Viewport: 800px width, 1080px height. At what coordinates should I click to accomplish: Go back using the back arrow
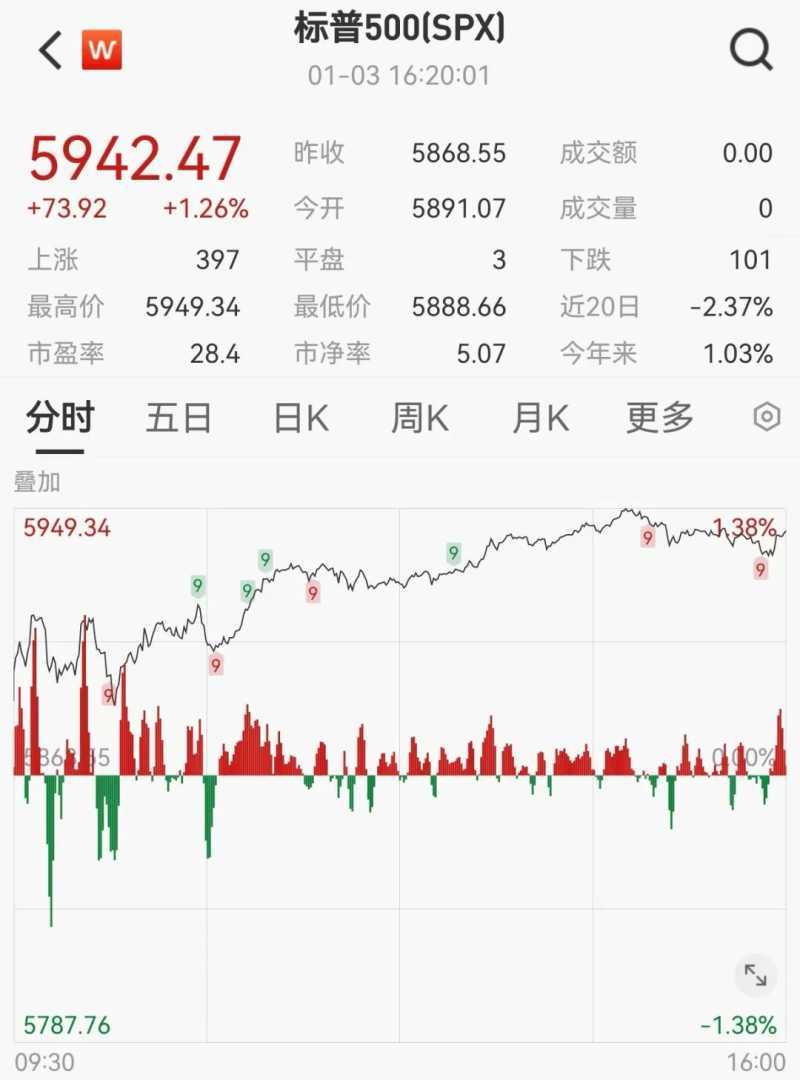tap(50, 49)
